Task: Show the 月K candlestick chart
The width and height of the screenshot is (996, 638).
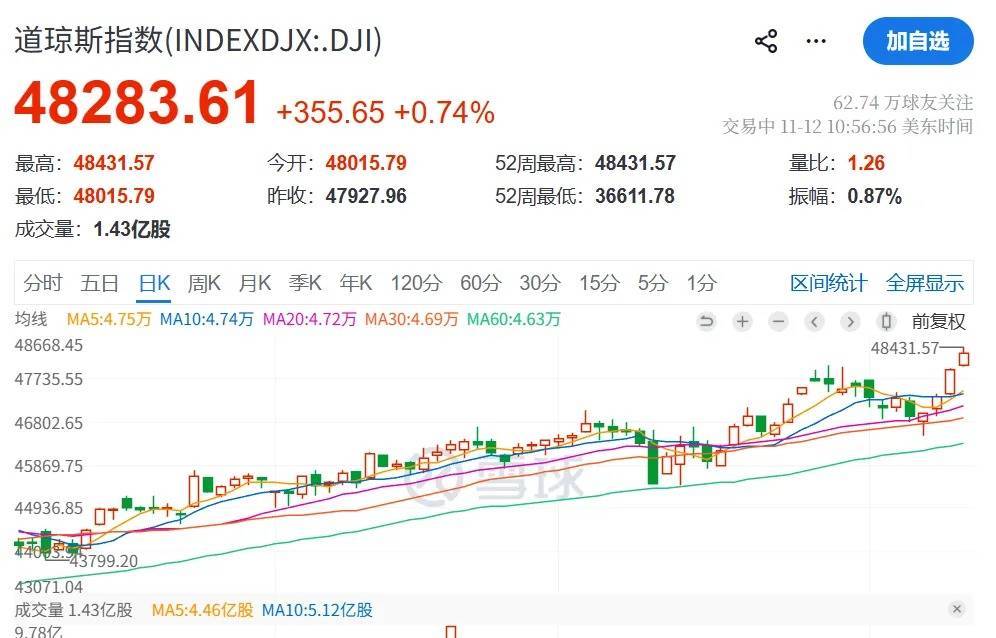Action: 254,283
